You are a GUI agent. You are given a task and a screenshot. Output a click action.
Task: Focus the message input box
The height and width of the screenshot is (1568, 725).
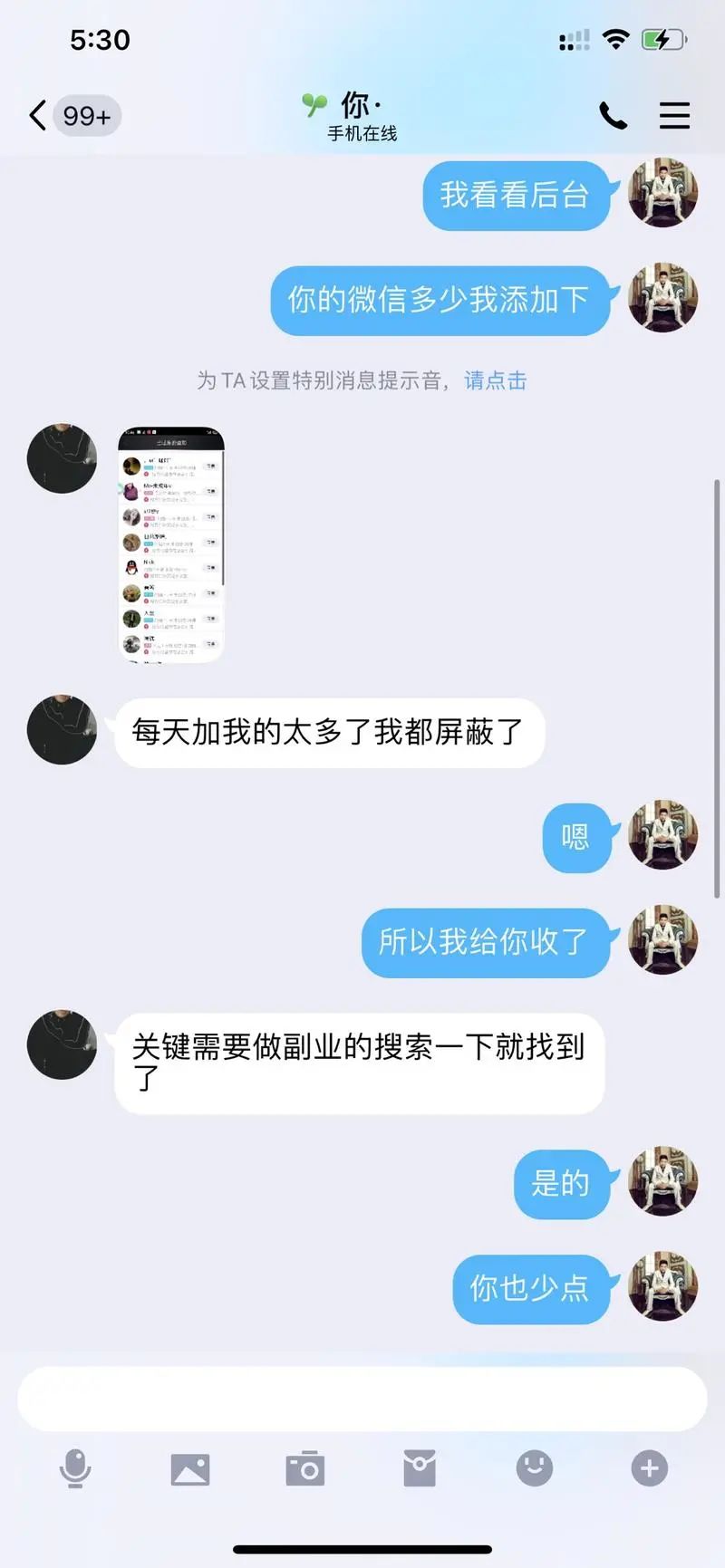point(362,1399)
